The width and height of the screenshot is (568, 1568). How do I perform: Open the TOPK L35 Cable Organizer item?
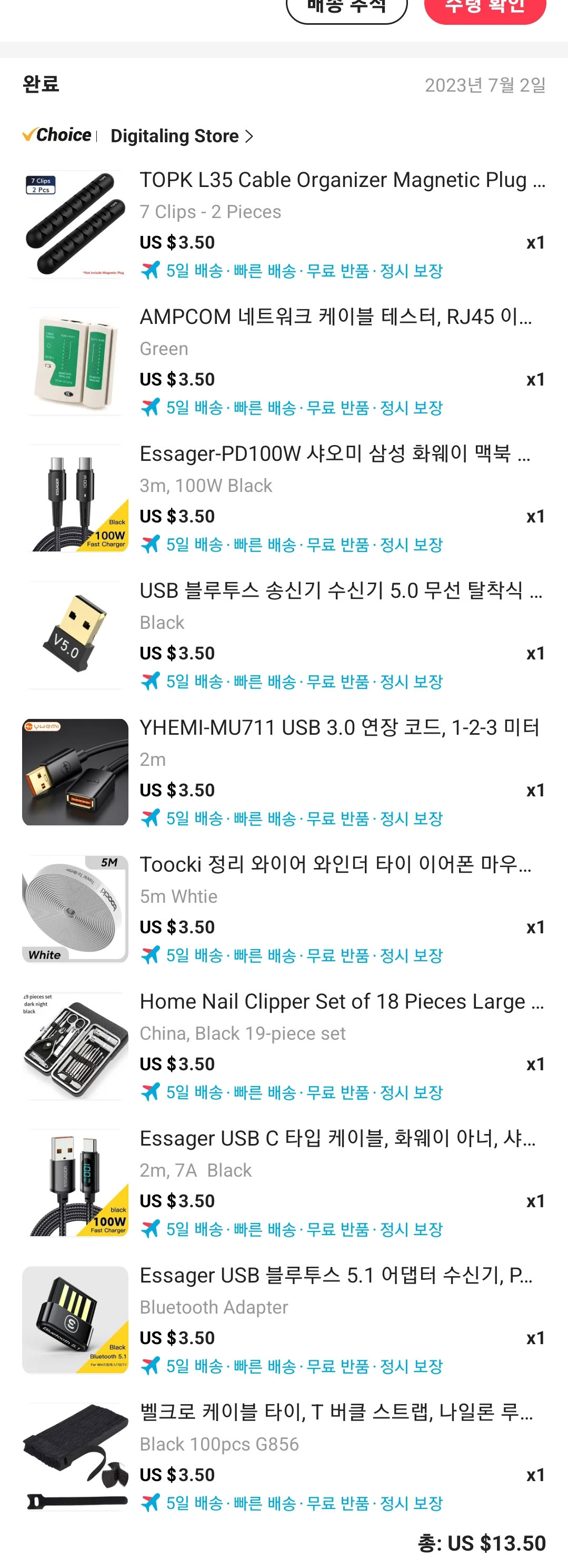pos(342,180)
